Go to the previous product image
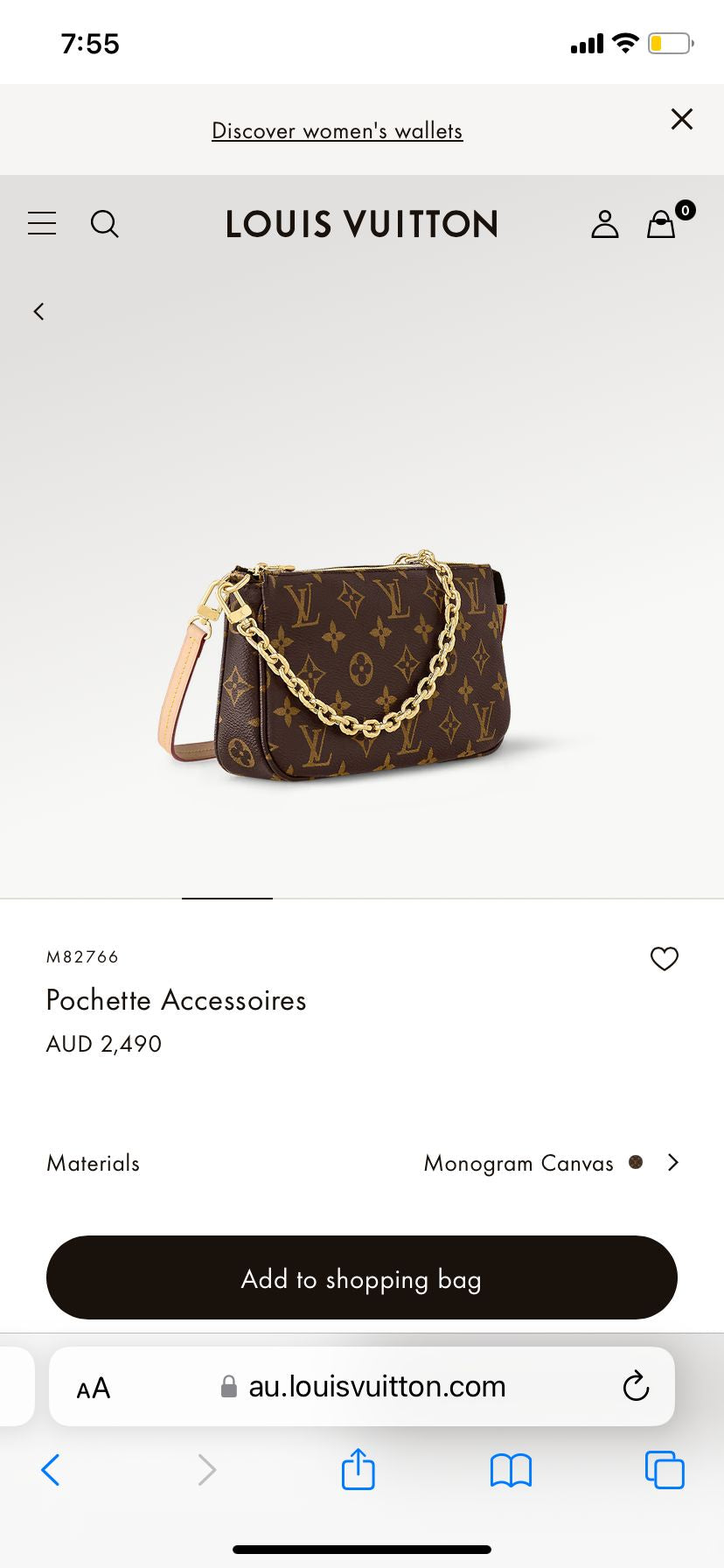 click(x=38, y=311)
